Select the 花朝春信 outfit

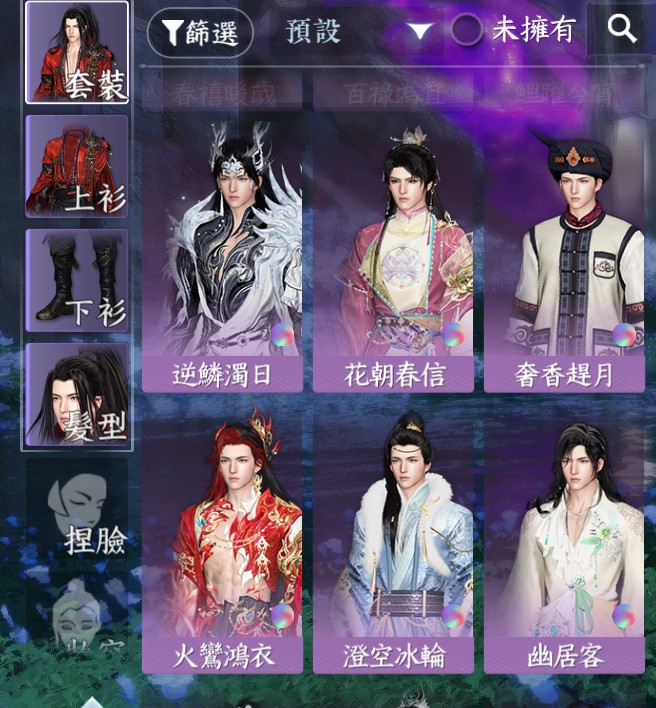coord(393,260)
